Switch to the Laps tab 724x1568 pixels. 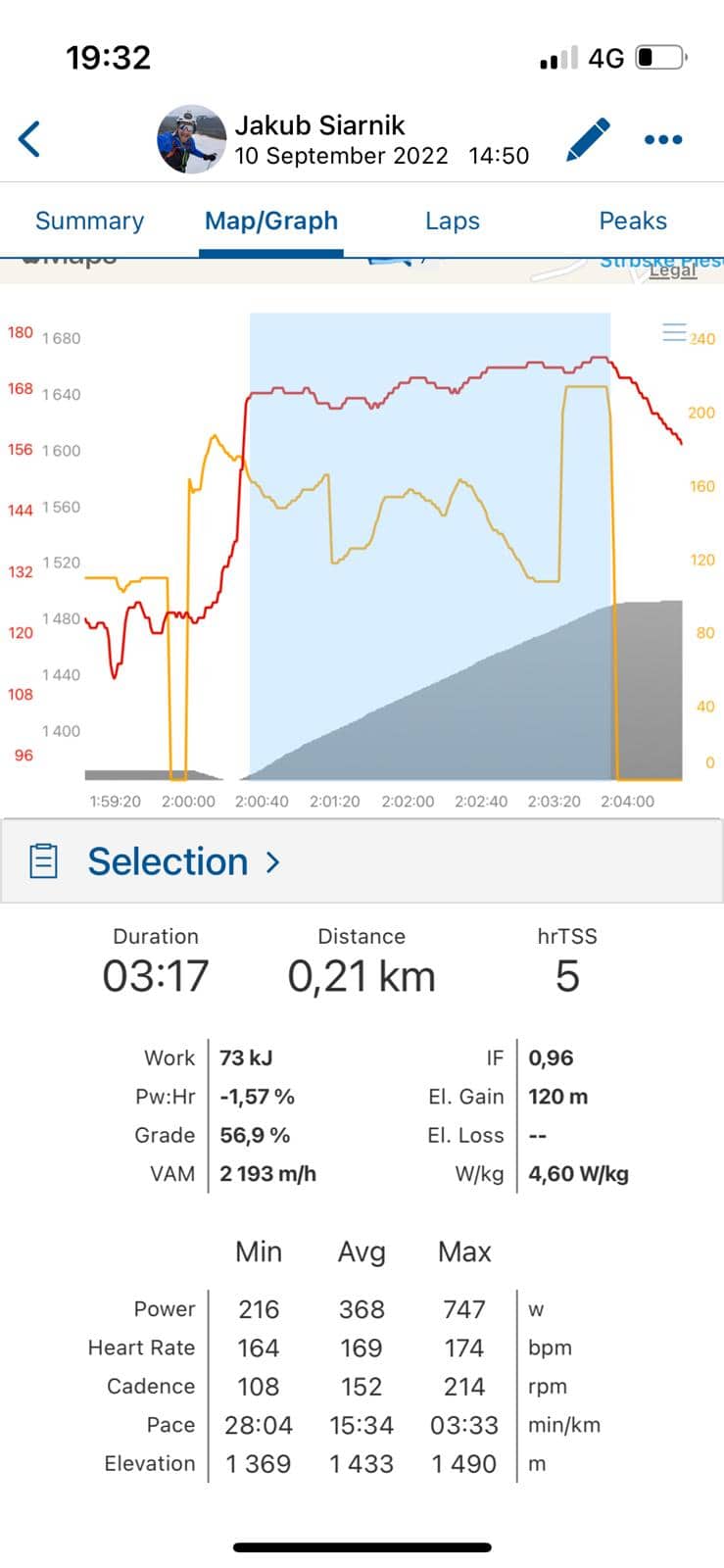click(x=453, y=220)
